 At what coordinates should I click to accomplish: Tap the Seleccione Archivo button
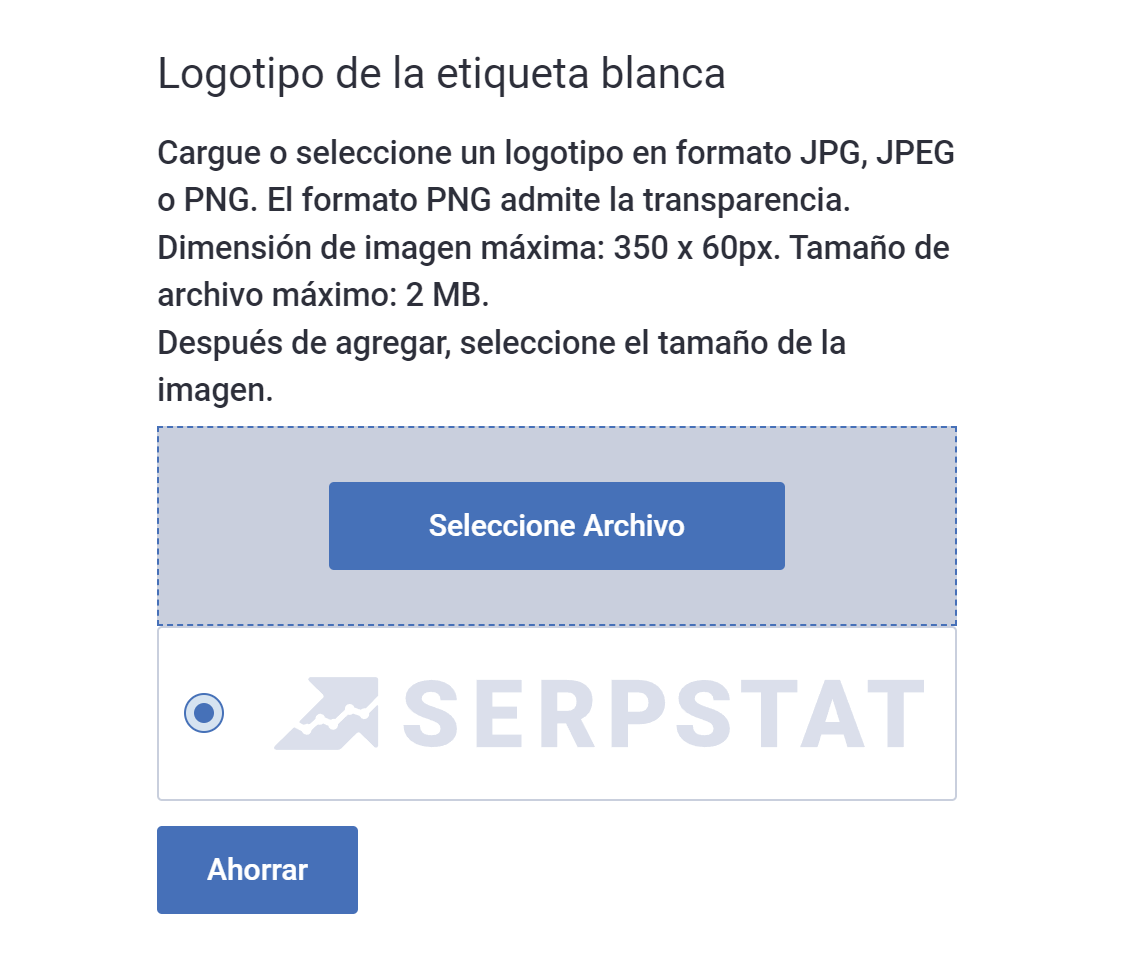556,526
